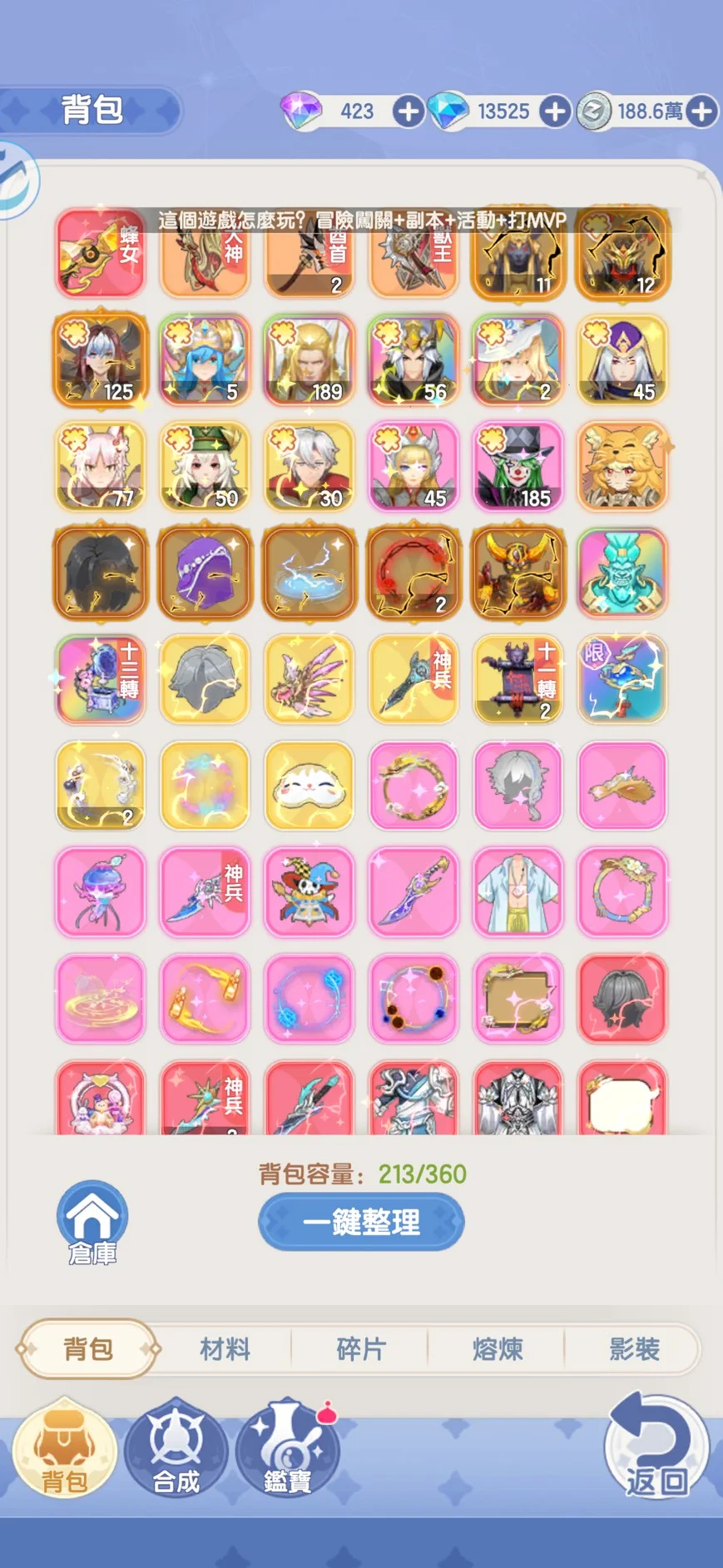Open the 十三轉 item
Viewport: 723px width, 1568px height.
click(x=101, y=679)
